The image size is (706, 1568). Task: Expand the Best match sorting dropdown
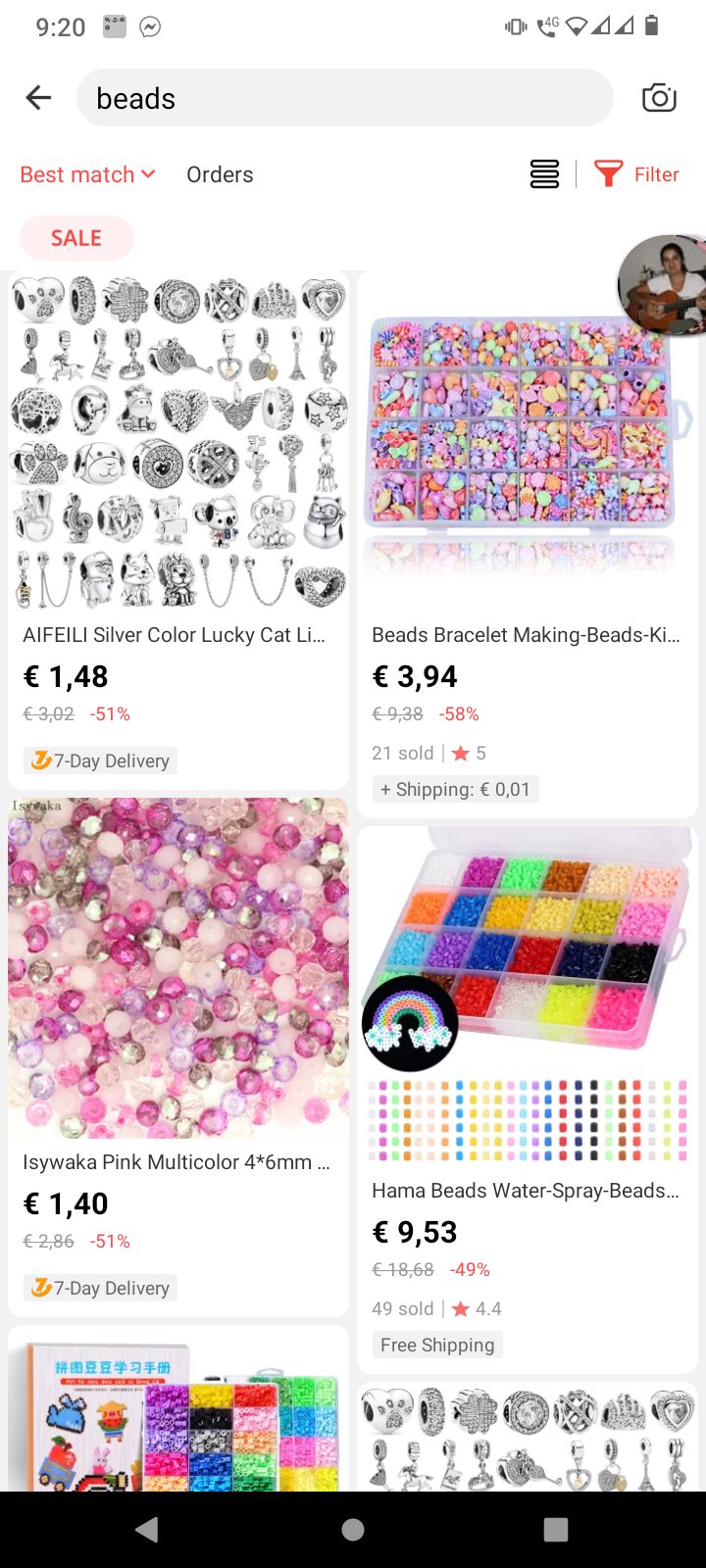[x=88, y=174]
